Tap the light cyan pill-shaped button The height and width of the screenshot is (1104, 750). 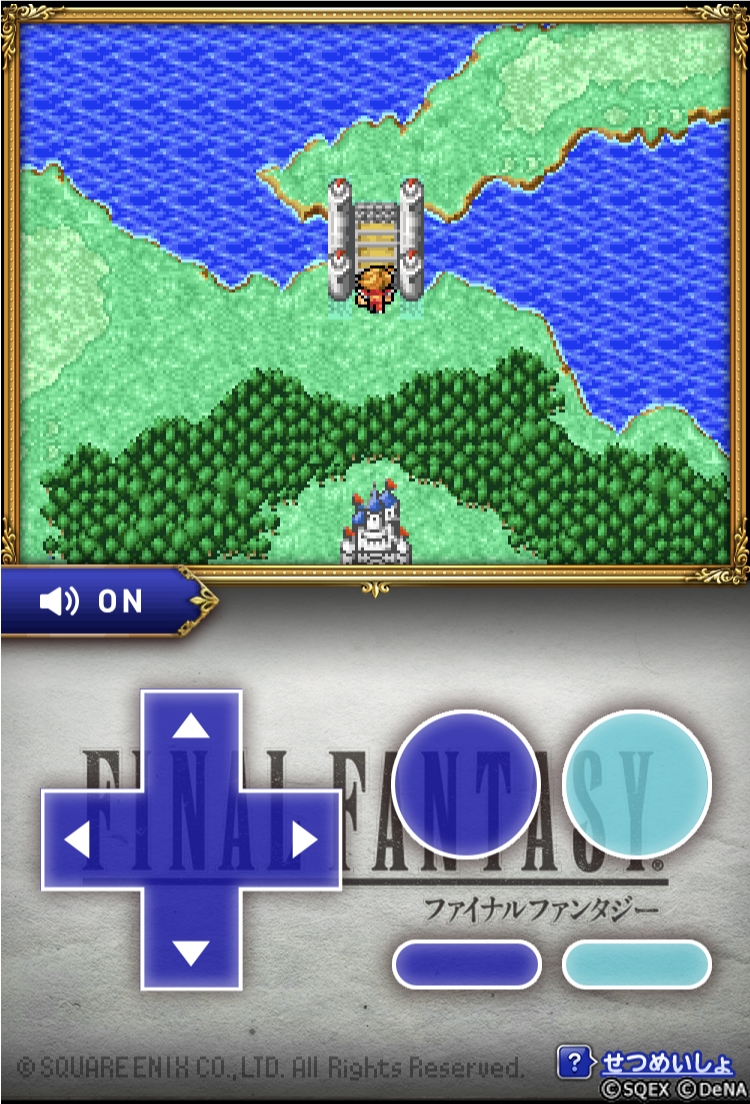pyautogui.click(x=637, y=964)
